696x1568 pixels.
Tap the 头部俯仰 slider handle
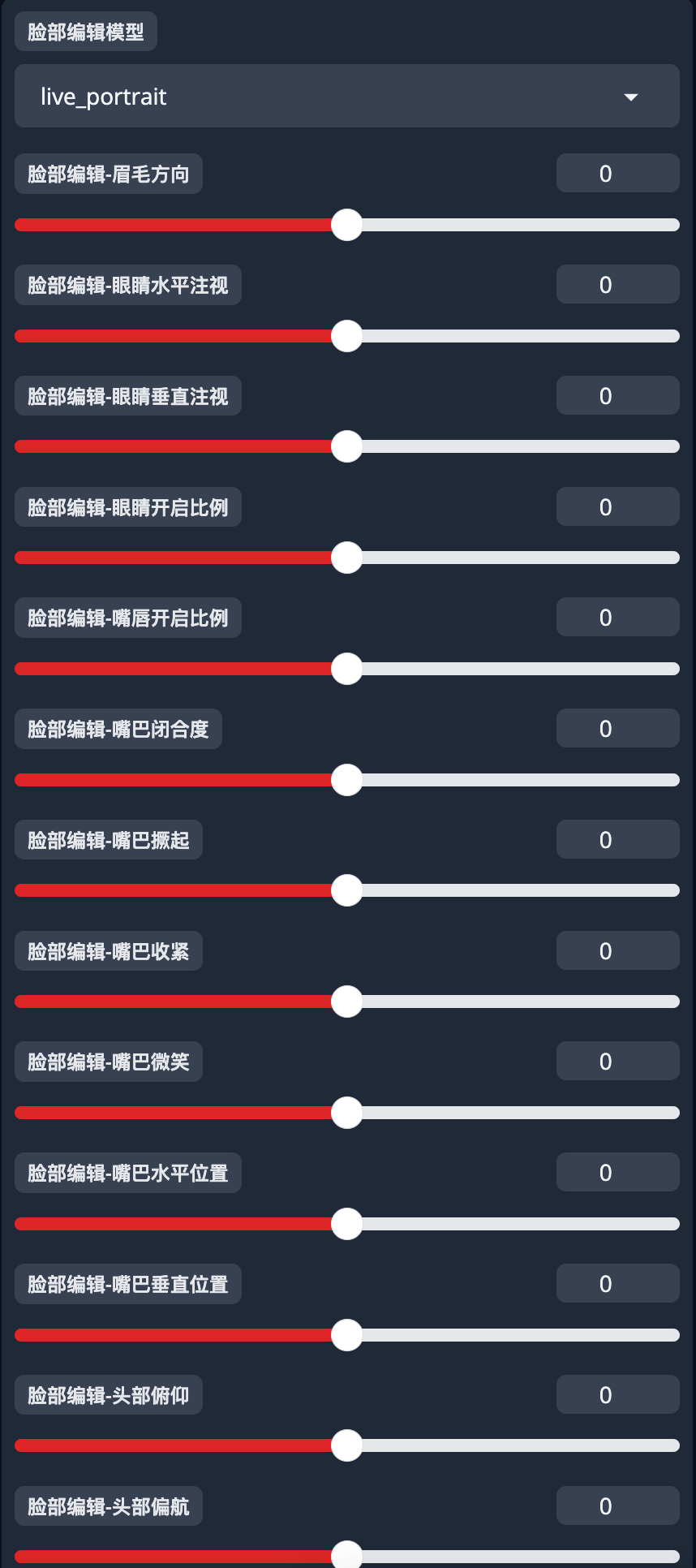(347, 1445)
